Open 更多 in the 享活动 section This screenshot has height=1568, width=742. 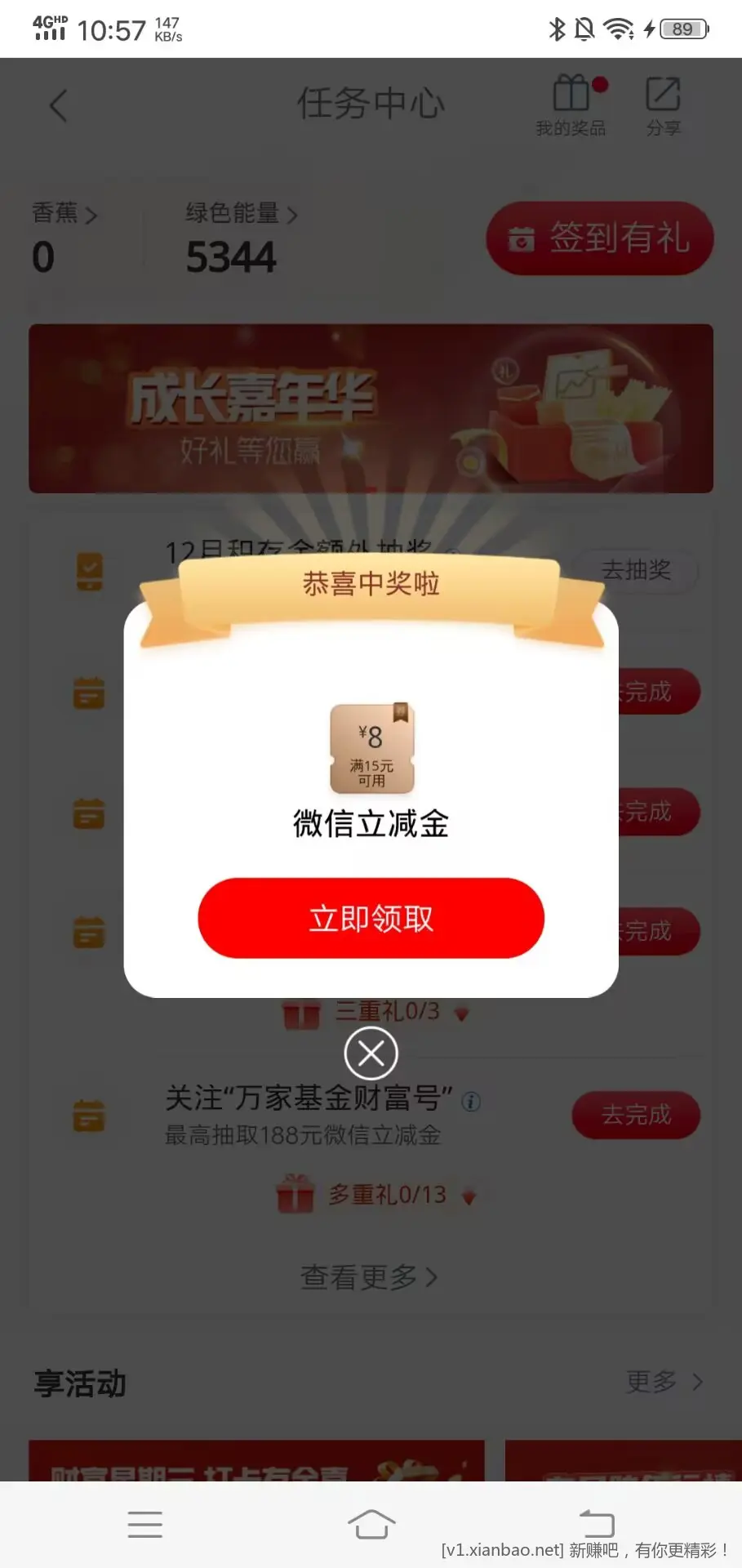click(663, 1382)
